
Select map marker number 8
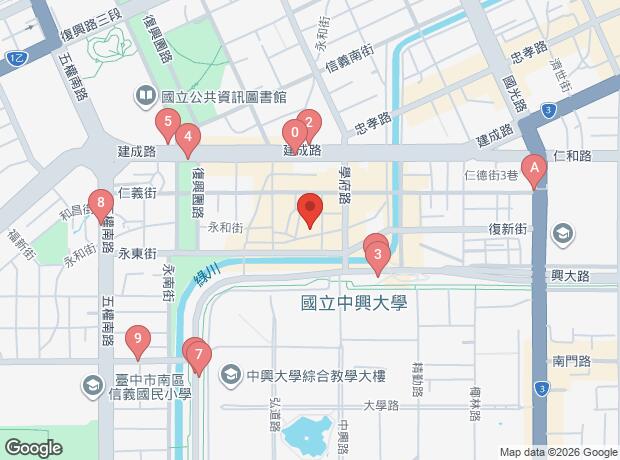[x=101, y=206]
